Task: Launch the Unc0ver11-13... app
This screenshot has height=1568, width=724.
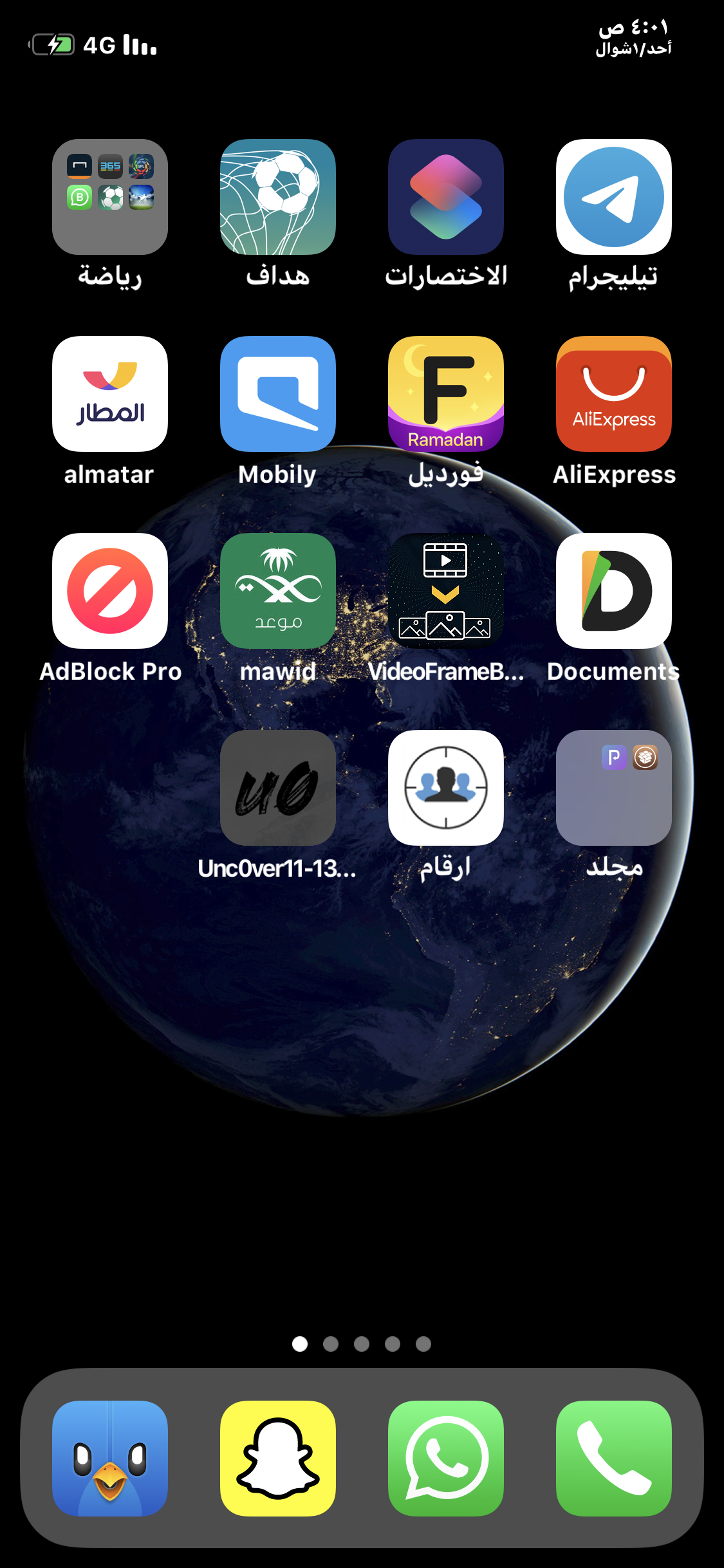Action: click(278, 788)
